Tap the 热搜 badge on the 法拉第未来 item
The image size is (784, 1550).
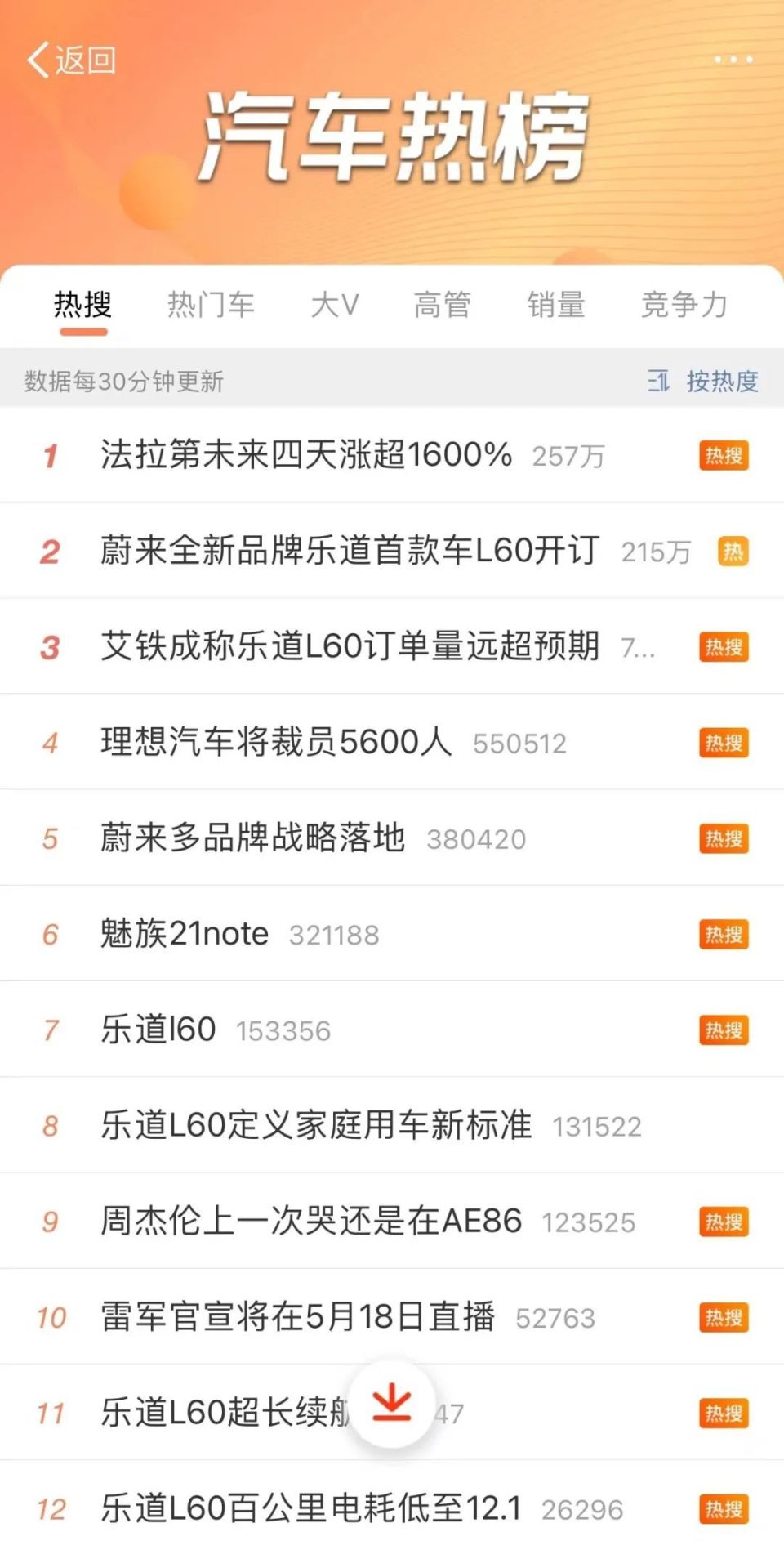[x=722, y=456]
